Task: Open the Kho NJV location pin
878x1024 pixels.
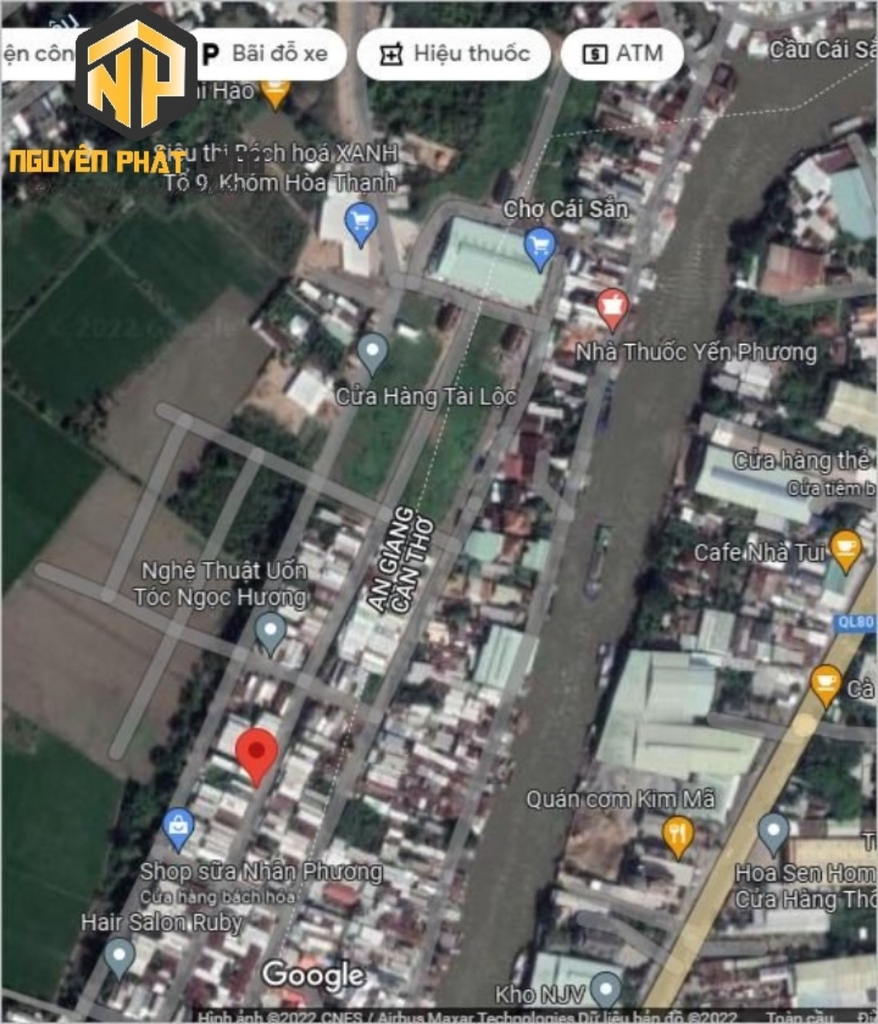Action: coord(605,988)
